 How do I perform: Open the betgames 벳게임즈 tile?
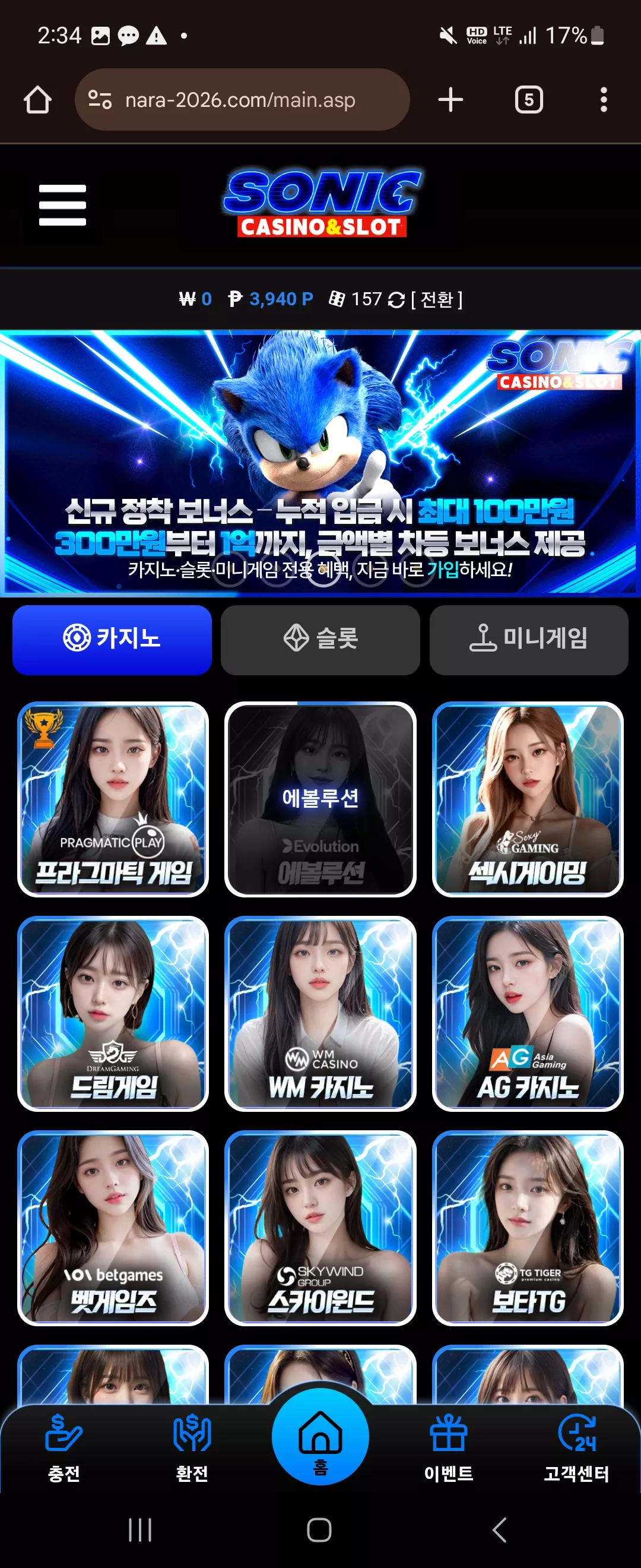pos(113,1228)
